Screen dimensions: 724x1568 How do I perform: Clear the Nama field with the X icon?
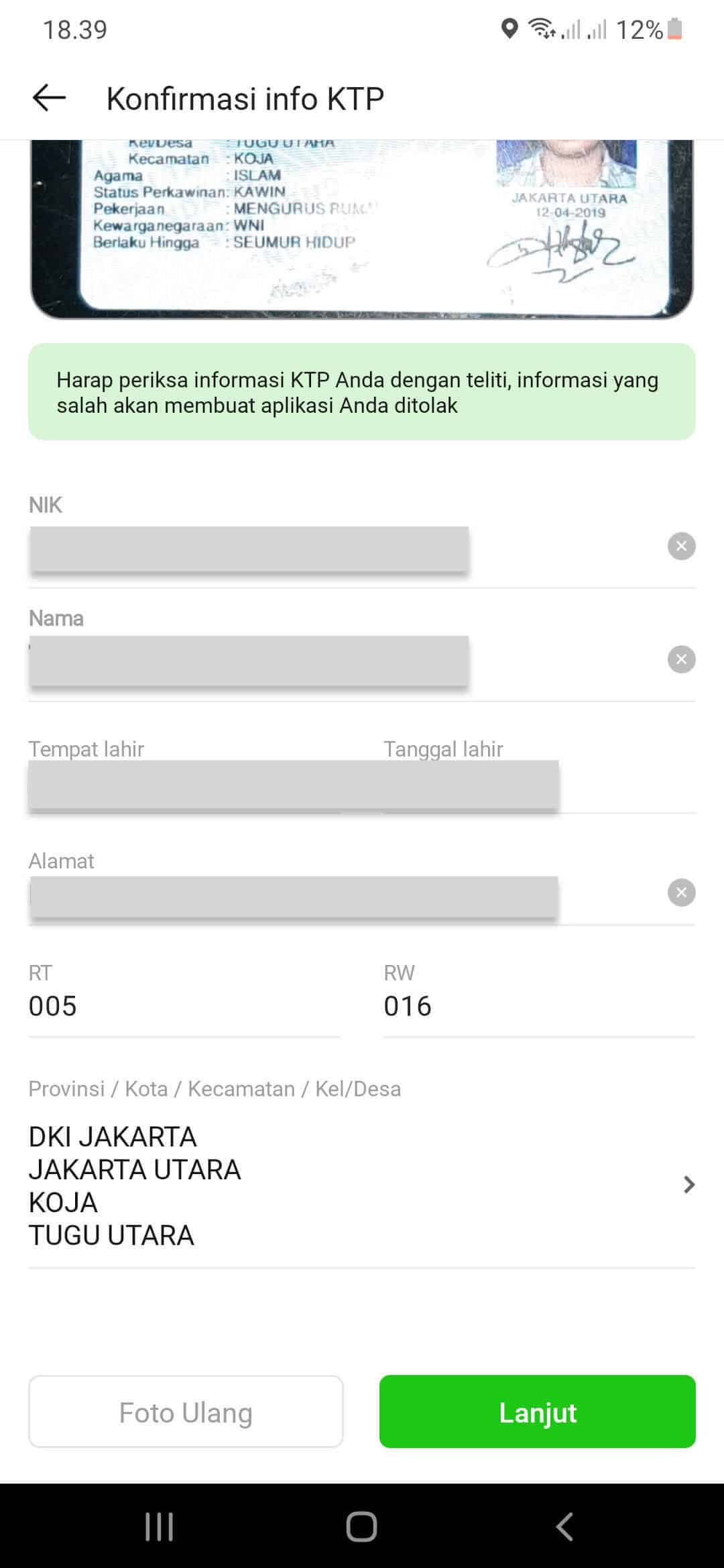coord(681,659)
